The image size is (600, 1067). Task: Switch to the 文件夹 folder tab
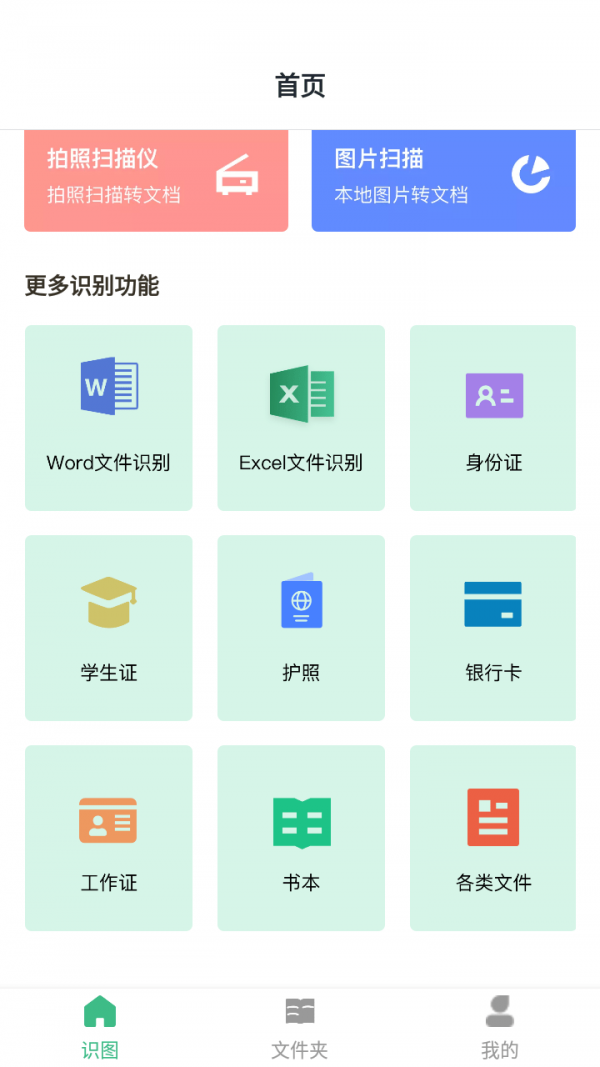pyautogui.click(x=300, y=1027)
